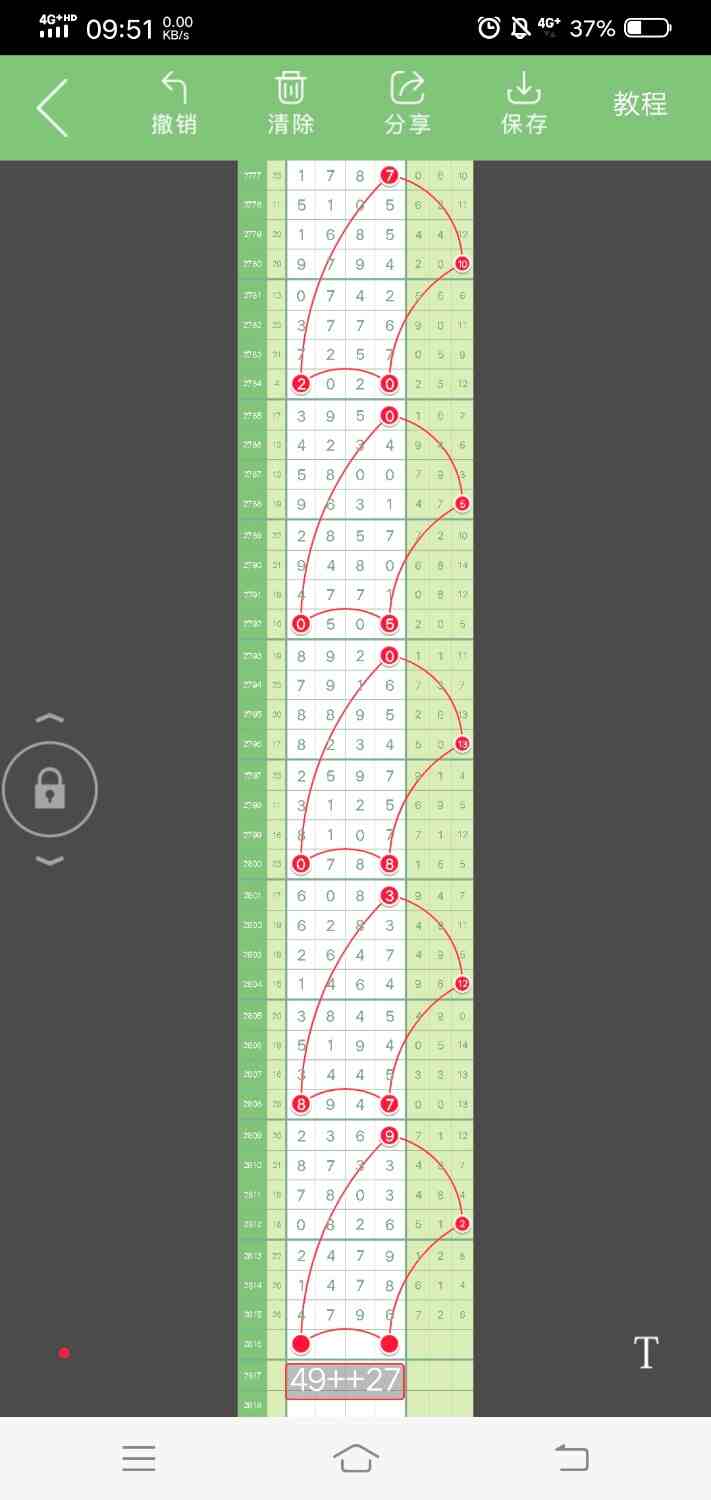Edit the 49++27 text box
711x1500 pixels.
pos(345,1381)
